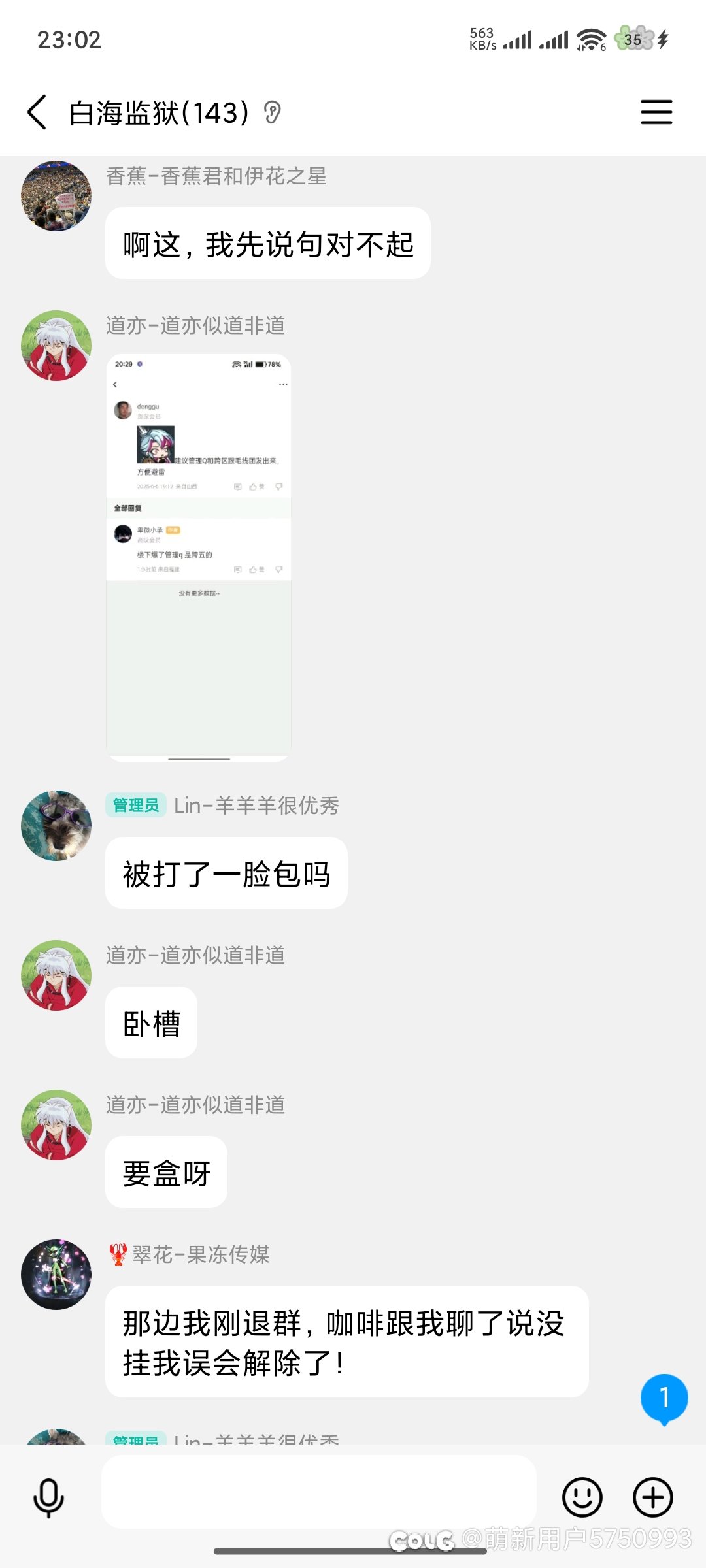This screenshot has height=1568, width=706.
Task: View 香蕉-香蕉君和伊花之星's avatar profile
Action: [56, 196]
